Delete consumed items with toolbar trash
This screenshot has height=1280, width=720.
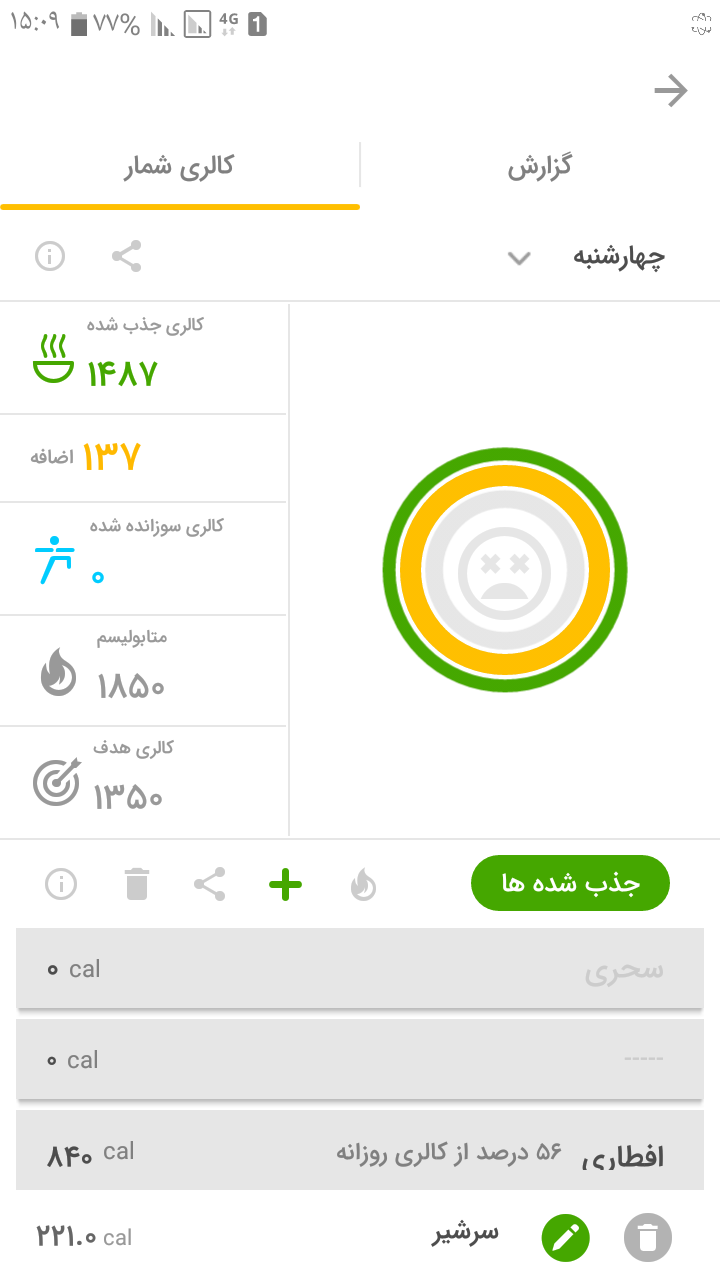[x=137, y=884]
